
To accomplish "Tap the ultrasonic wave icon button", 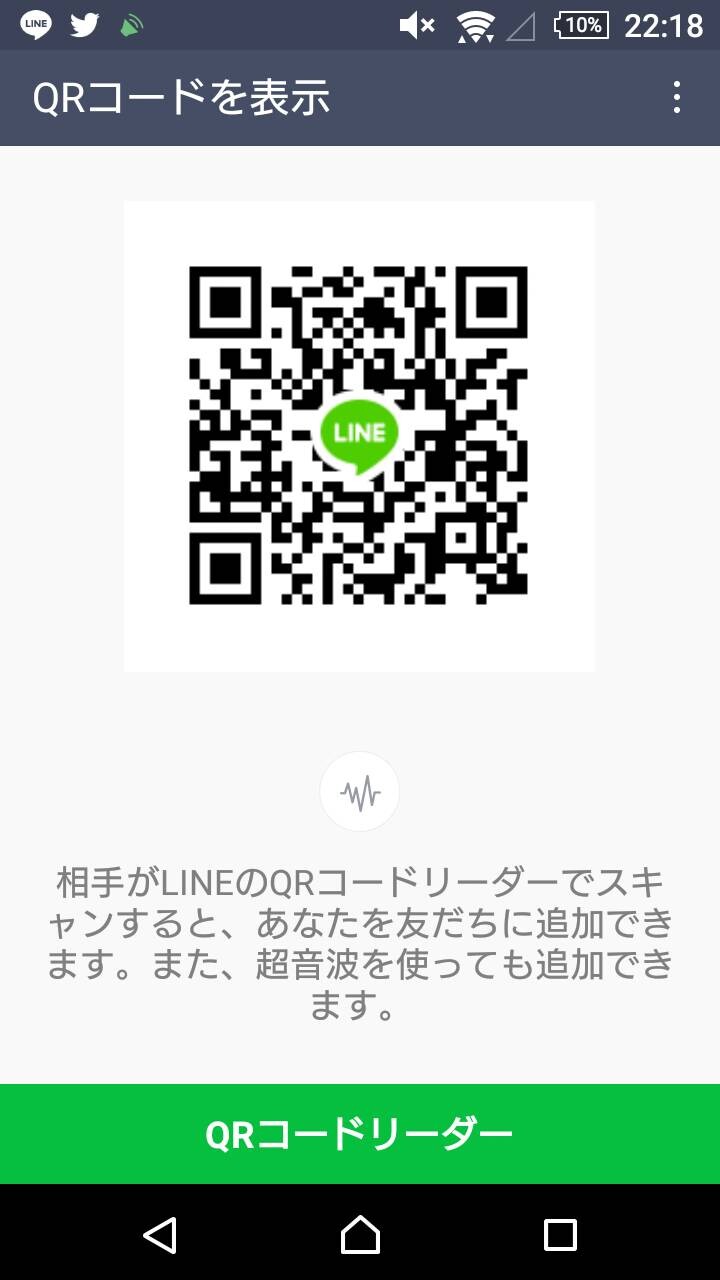I will coord(359,793).
